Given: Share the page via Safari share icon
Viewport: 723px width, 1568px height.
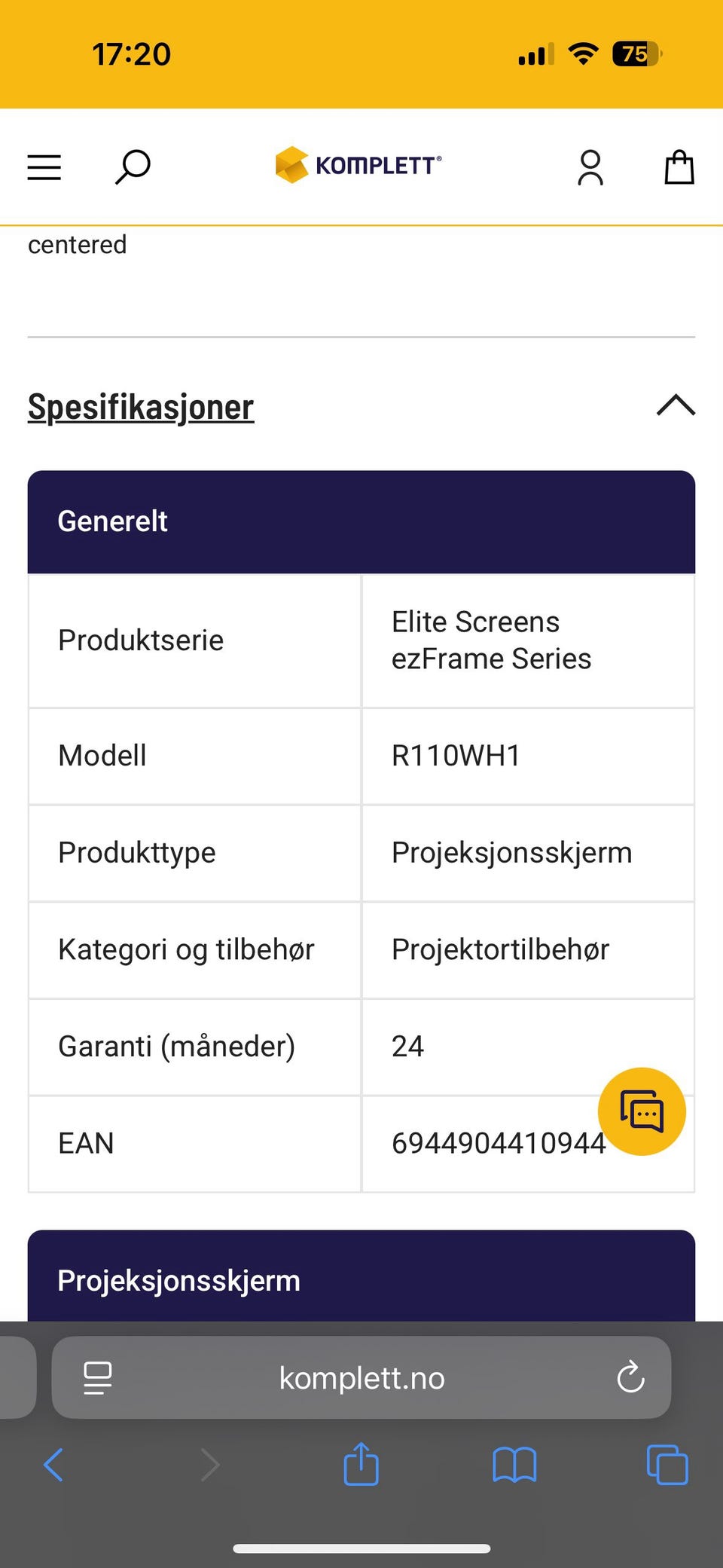Looking at the screenshot, I should tap(361, 1465).
